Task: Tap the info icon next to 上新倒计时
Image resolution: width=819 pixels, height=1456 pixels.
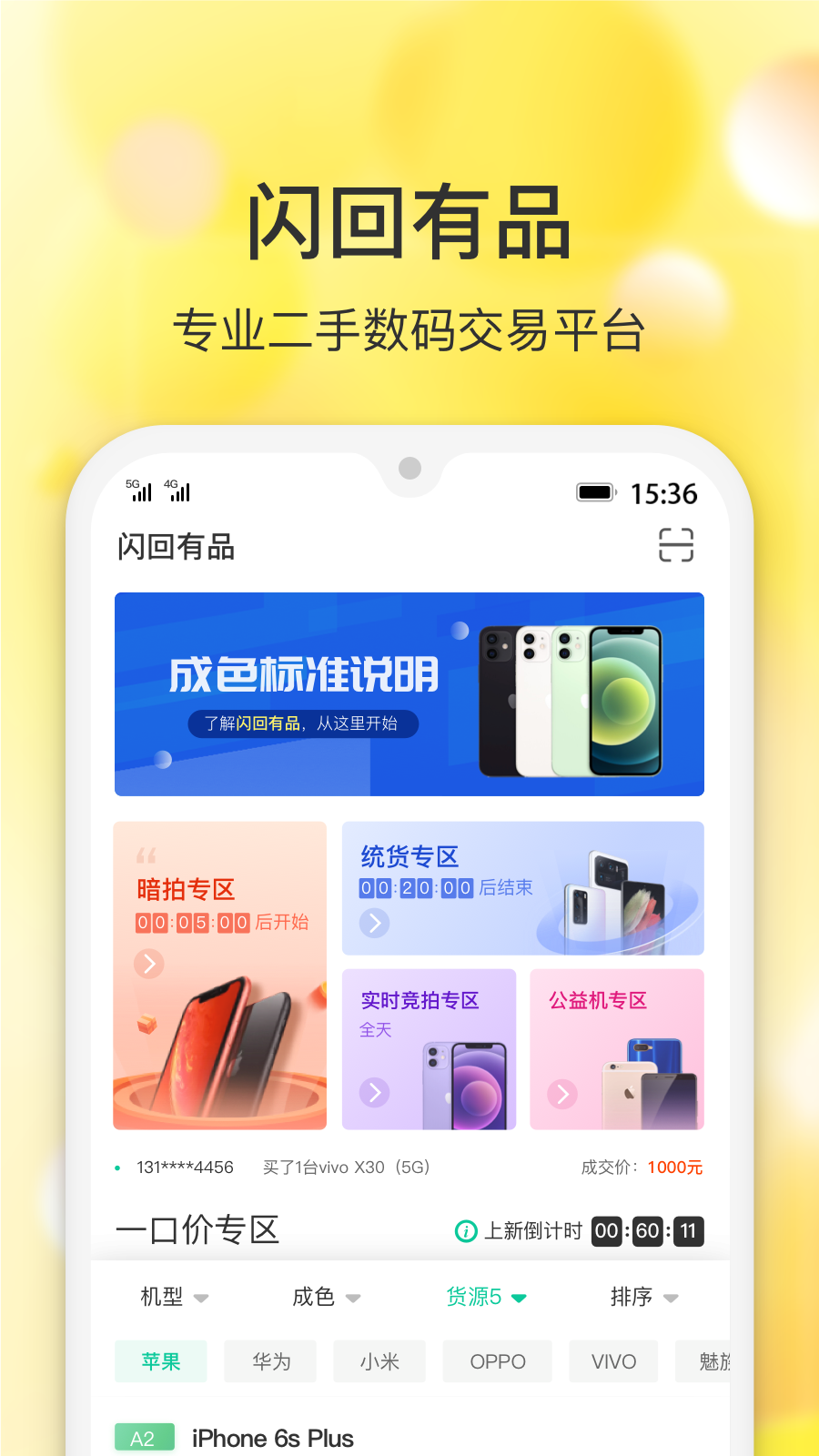Action: tap(466, 1231)
